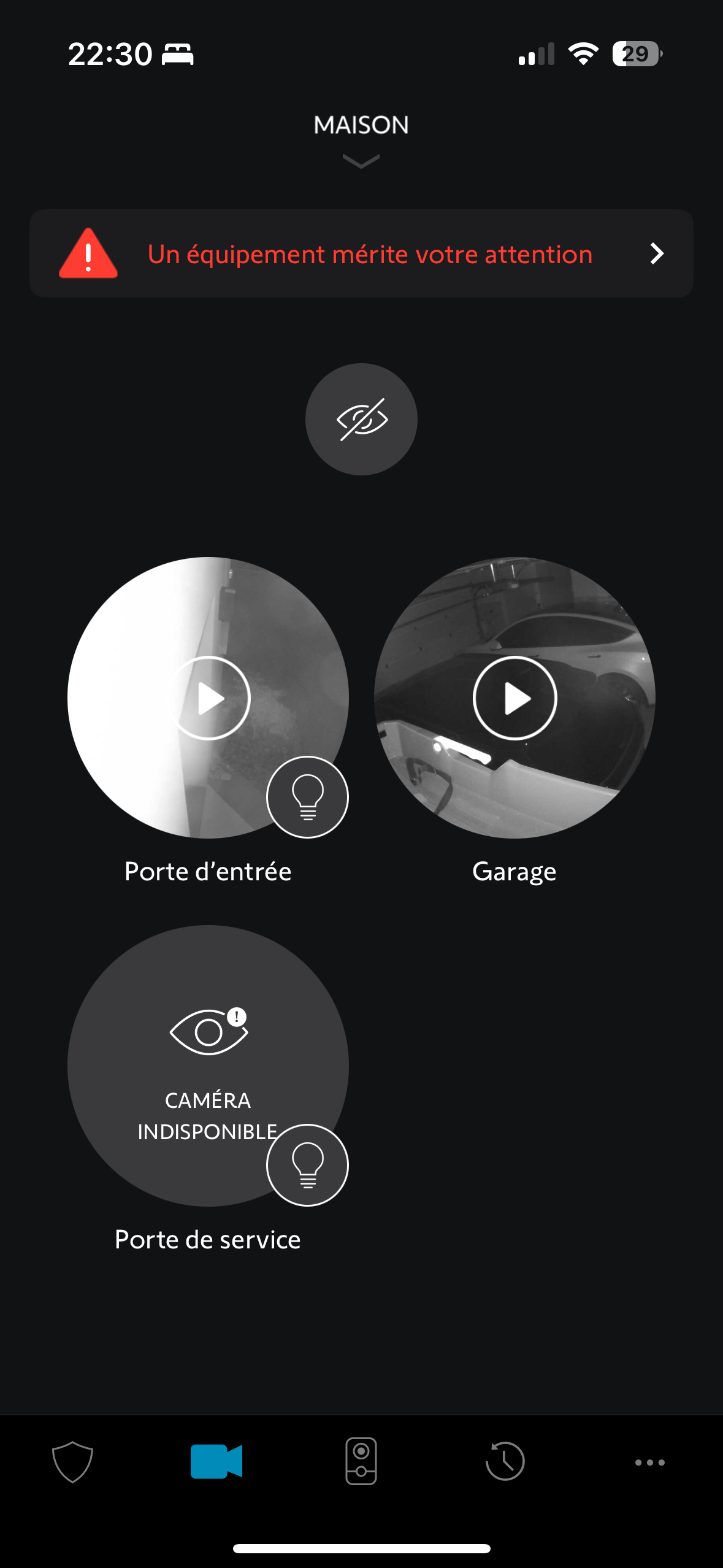Toggle the light on Porte d'entrée camera

(307, 797)
